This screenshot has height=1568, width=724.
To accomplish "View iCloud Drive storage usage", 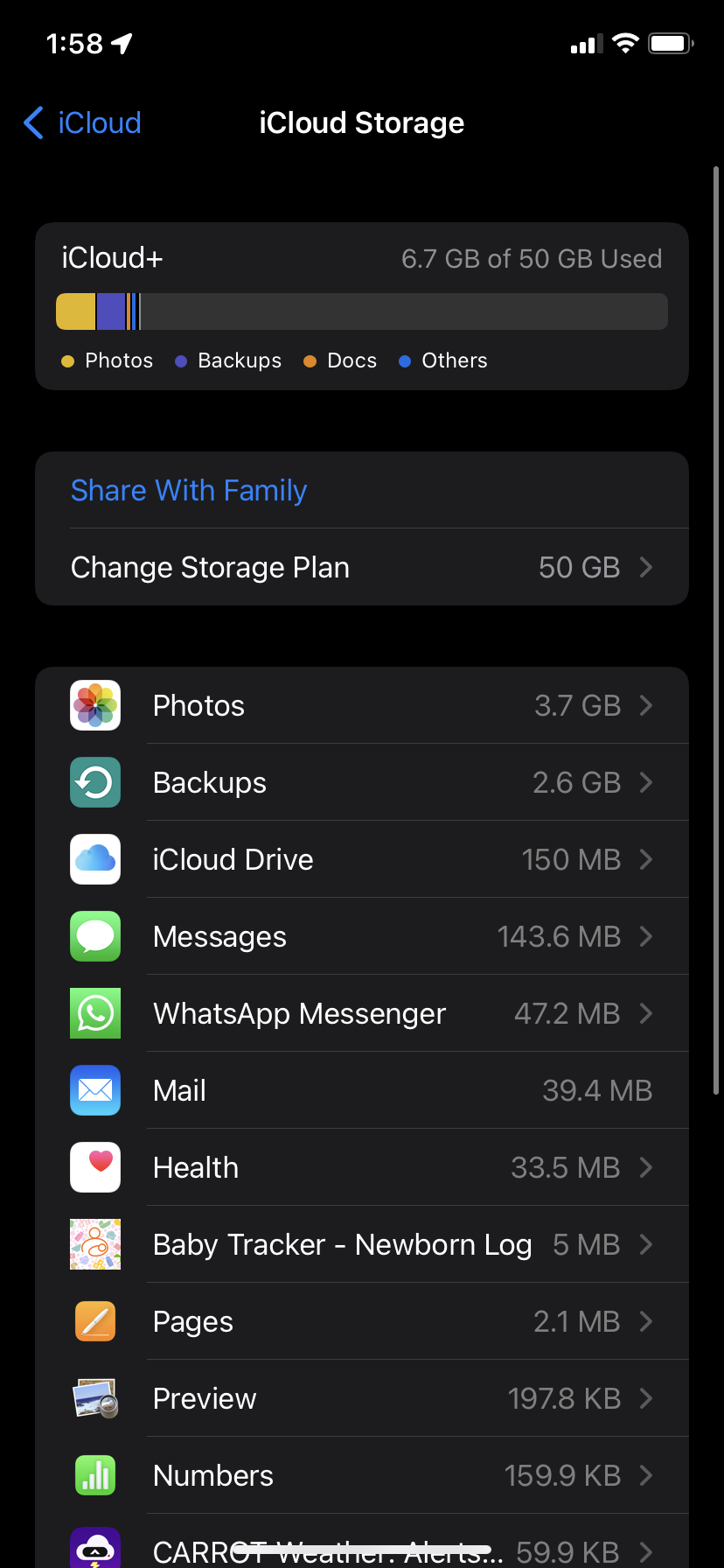I will tap(362, 859).
